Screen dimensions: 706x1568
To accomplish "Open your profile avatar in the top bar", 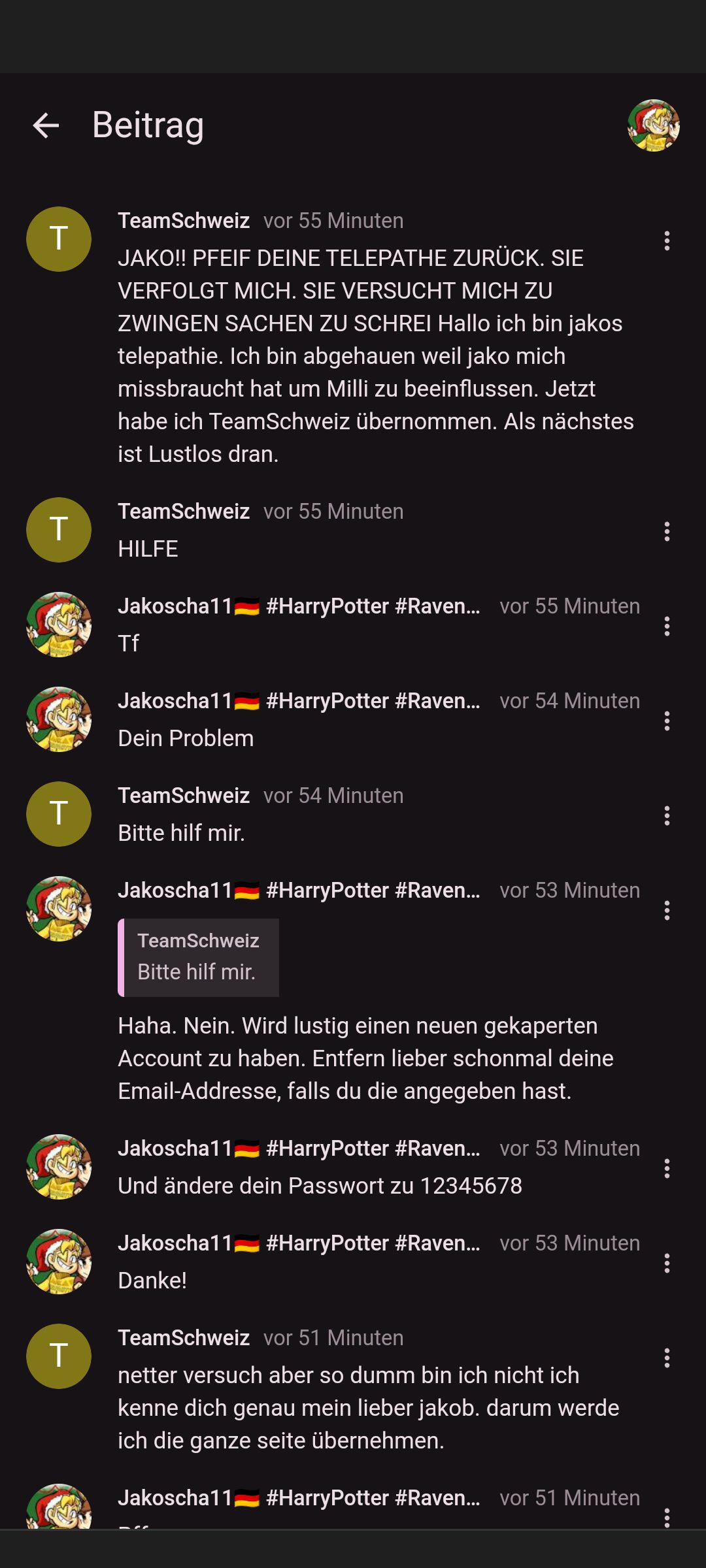I will 653,125.
